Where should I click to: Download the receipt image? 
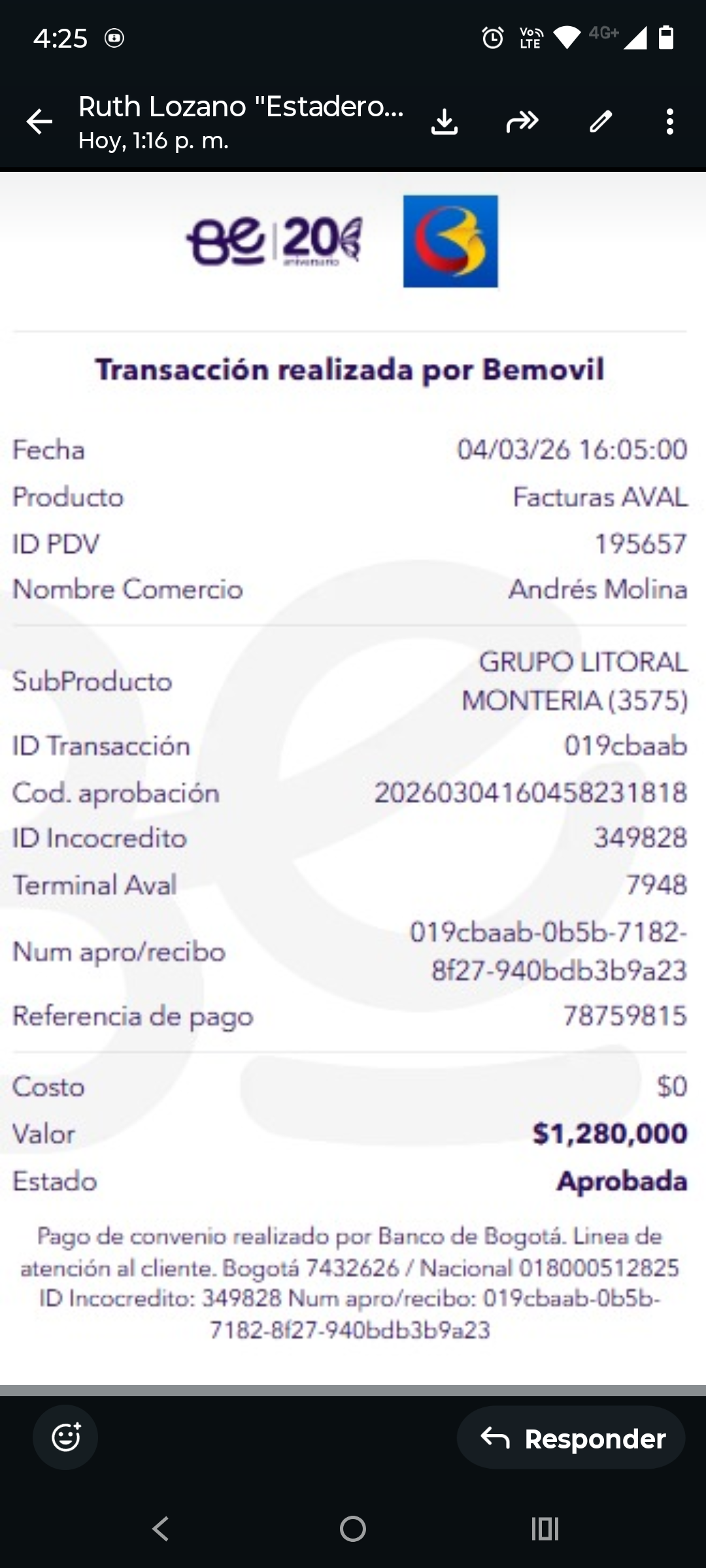coord(445,122)
